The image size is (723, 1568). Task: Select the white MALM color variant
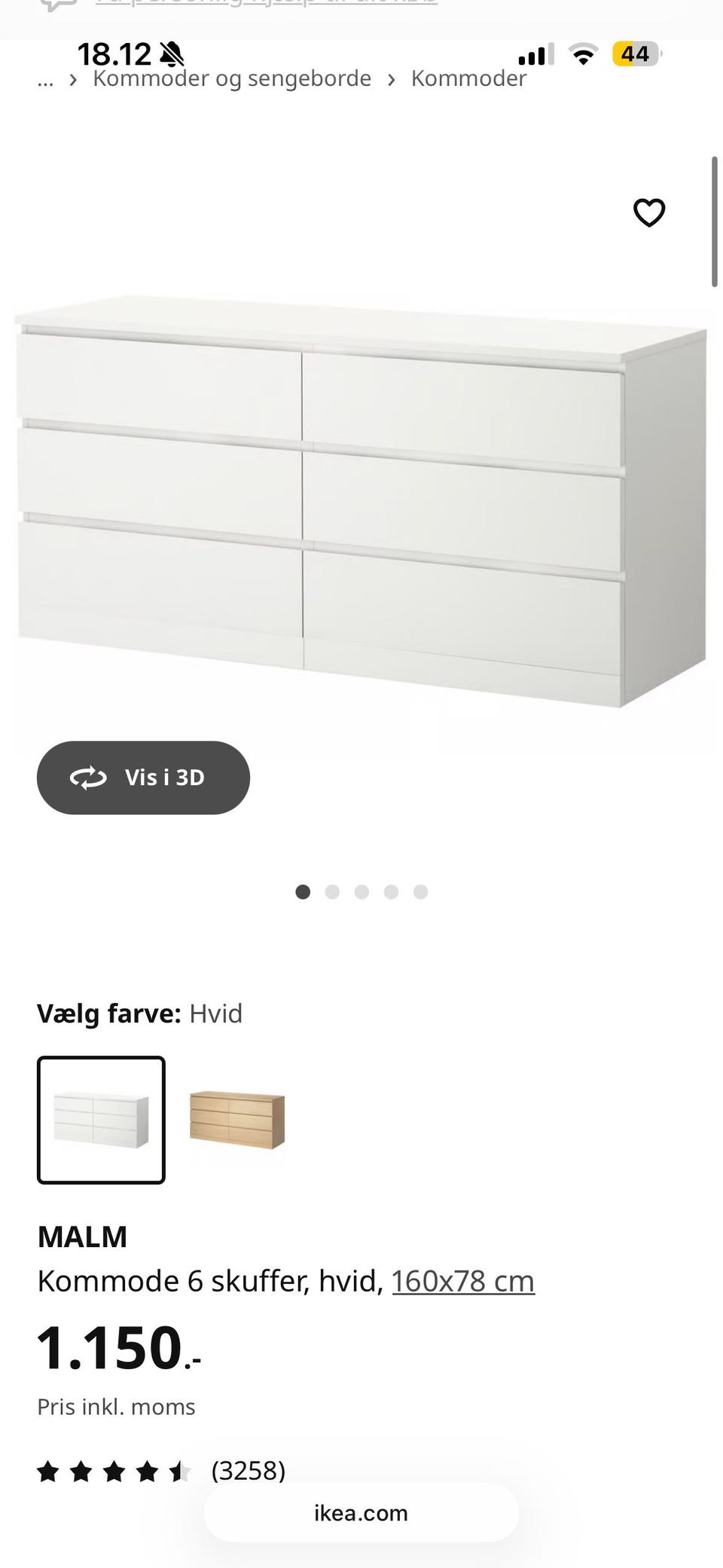pos(100,1120)
